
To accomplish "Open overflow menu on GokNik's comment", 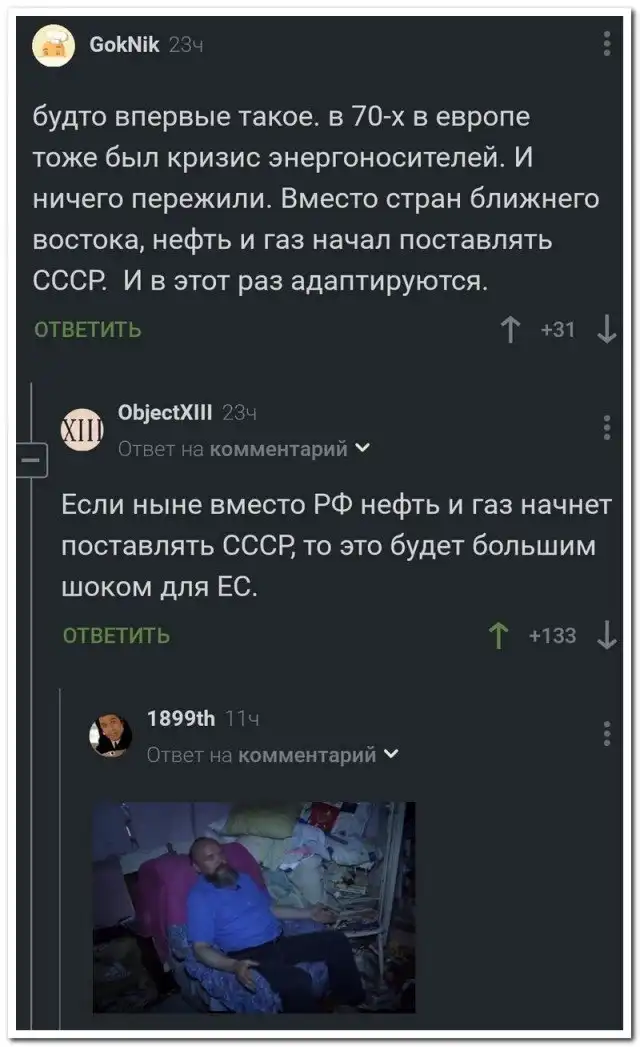I will (x=607, y=45).
